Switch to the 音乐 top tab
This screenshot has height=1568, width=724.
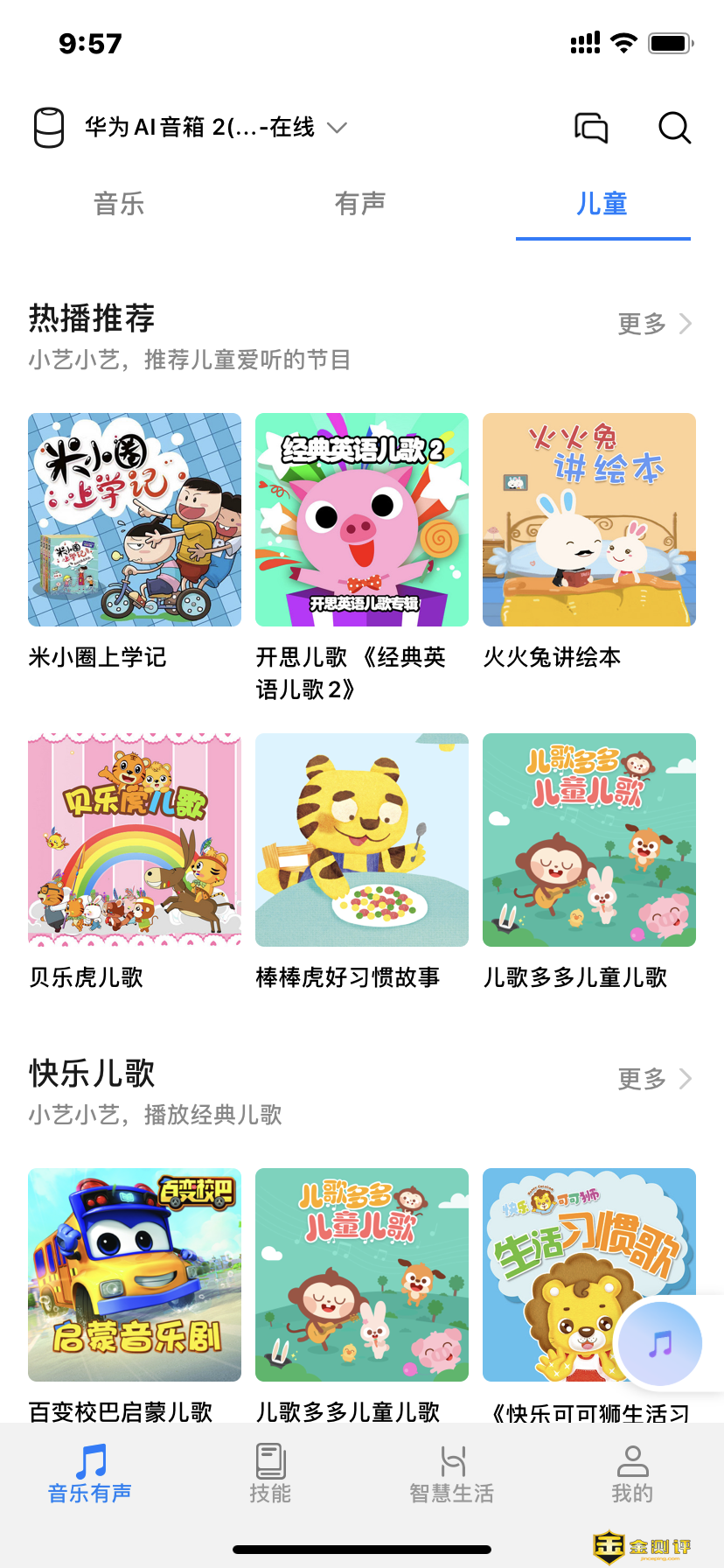pyautogui.click(x=119, y=205)
